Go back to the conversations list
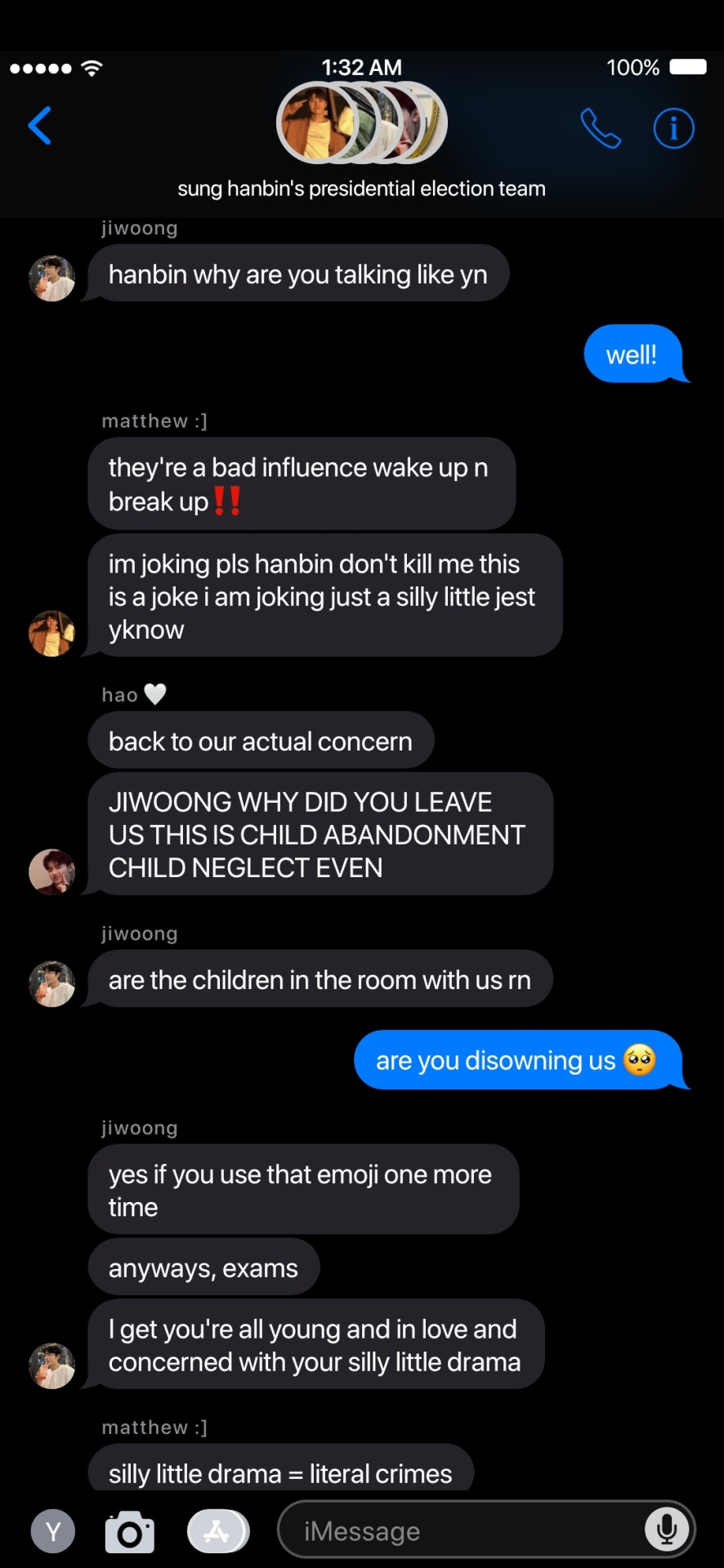The image size is (724, 1568). click(39, 126)
